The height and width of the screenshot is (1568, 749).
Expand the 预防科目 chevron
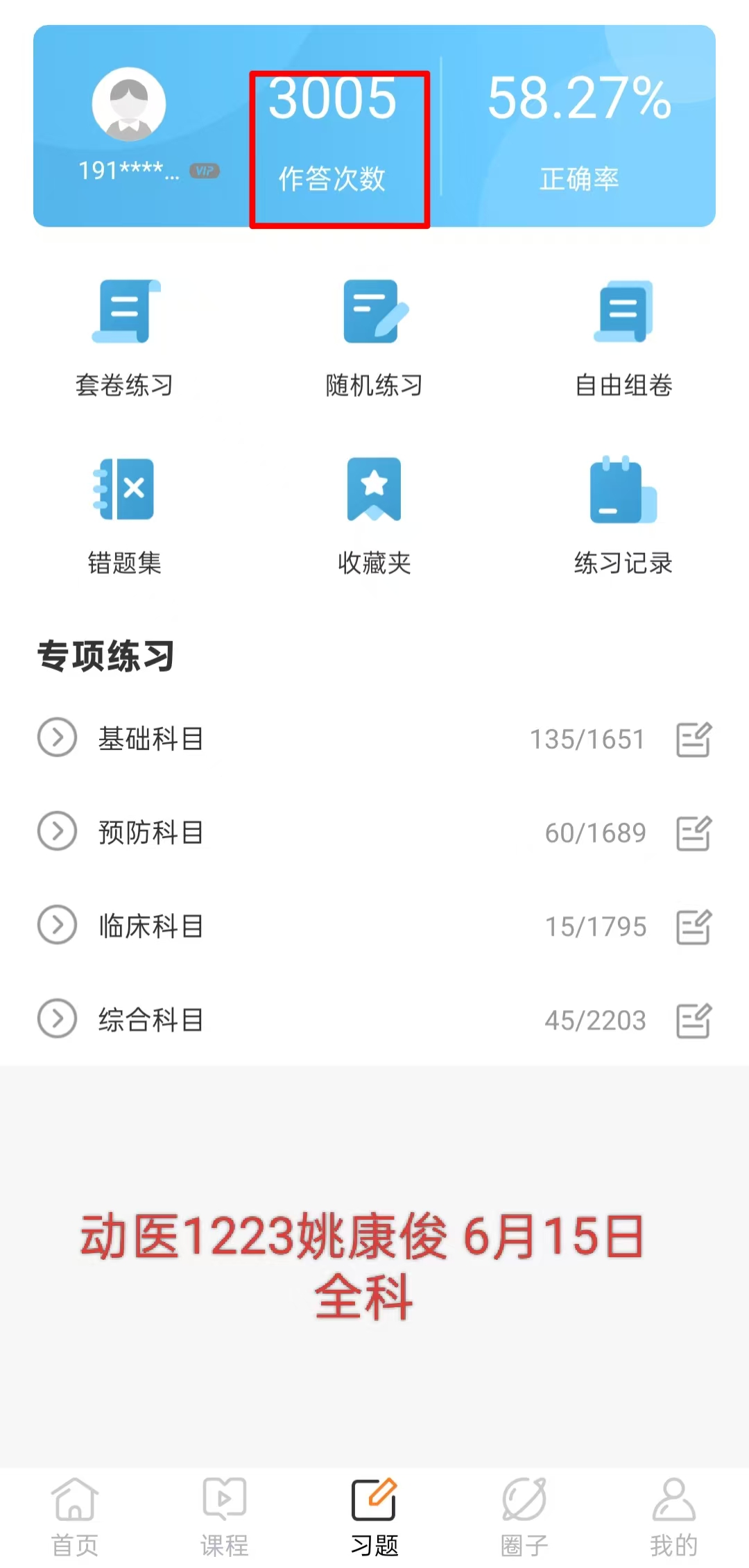57,831
